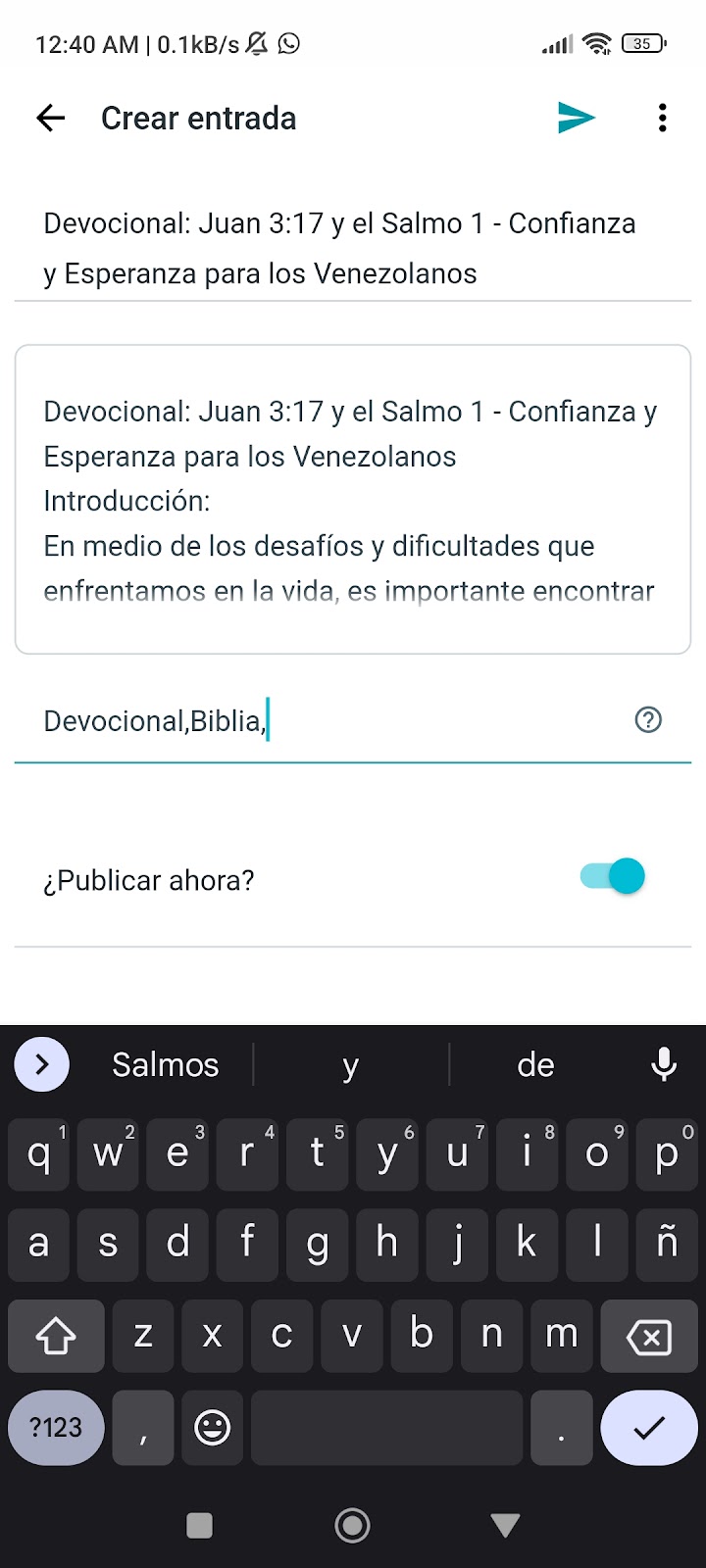Go back from Crear entrada
The width and height of the screenshot is (706, 1568).
coord(50,119)
